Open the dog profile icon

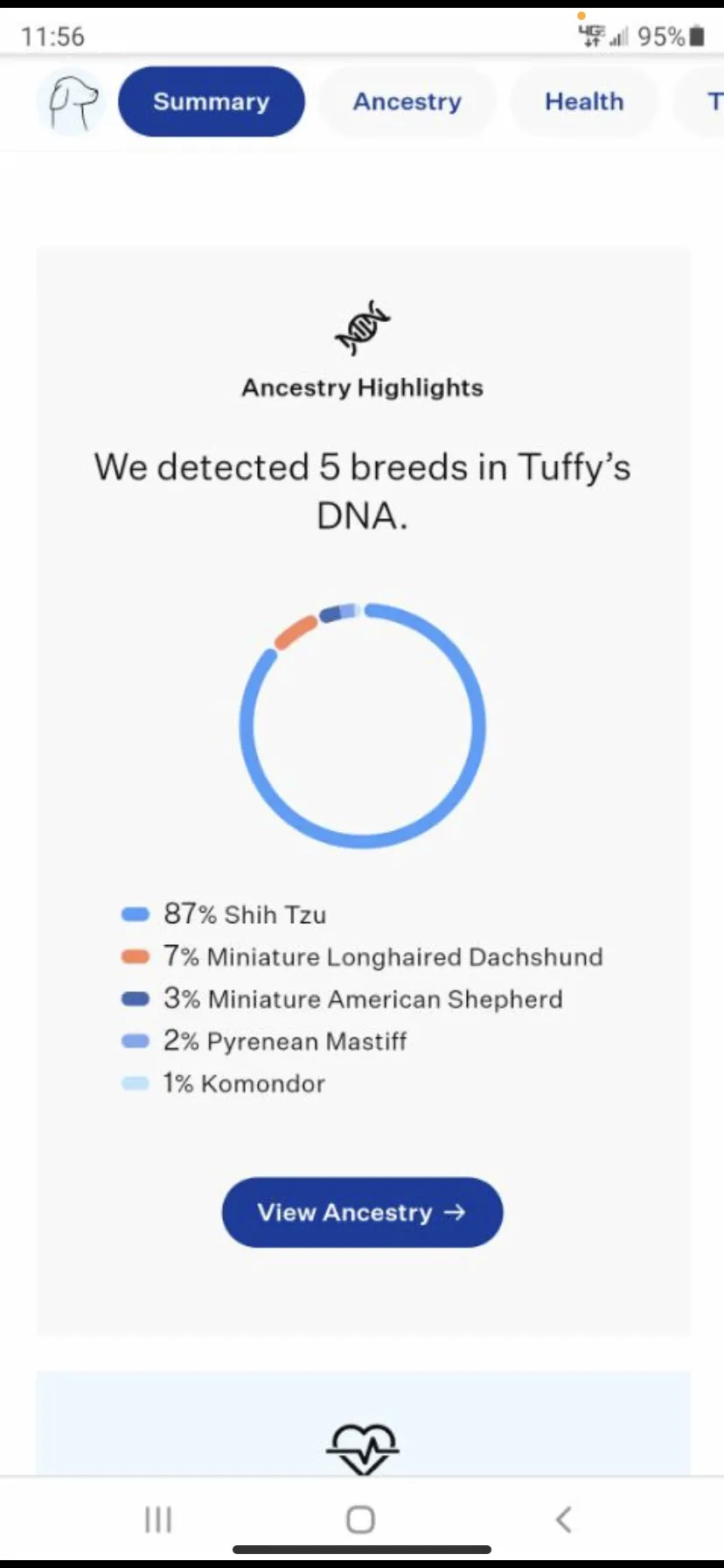click(x=71, y=102)
